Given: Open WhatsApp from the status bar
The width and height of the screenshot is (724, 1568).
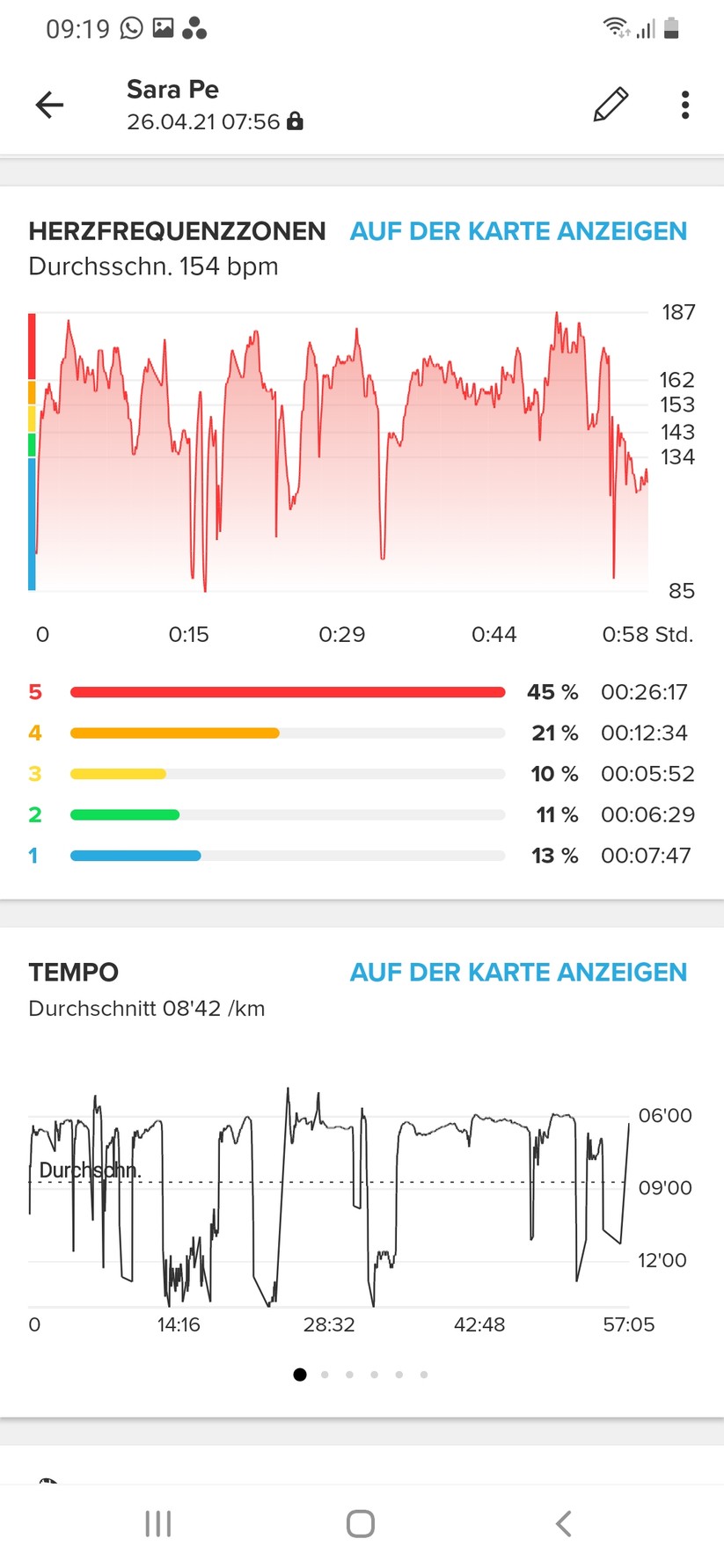Looking at the screenshot, I should click(x=130, y=27).
